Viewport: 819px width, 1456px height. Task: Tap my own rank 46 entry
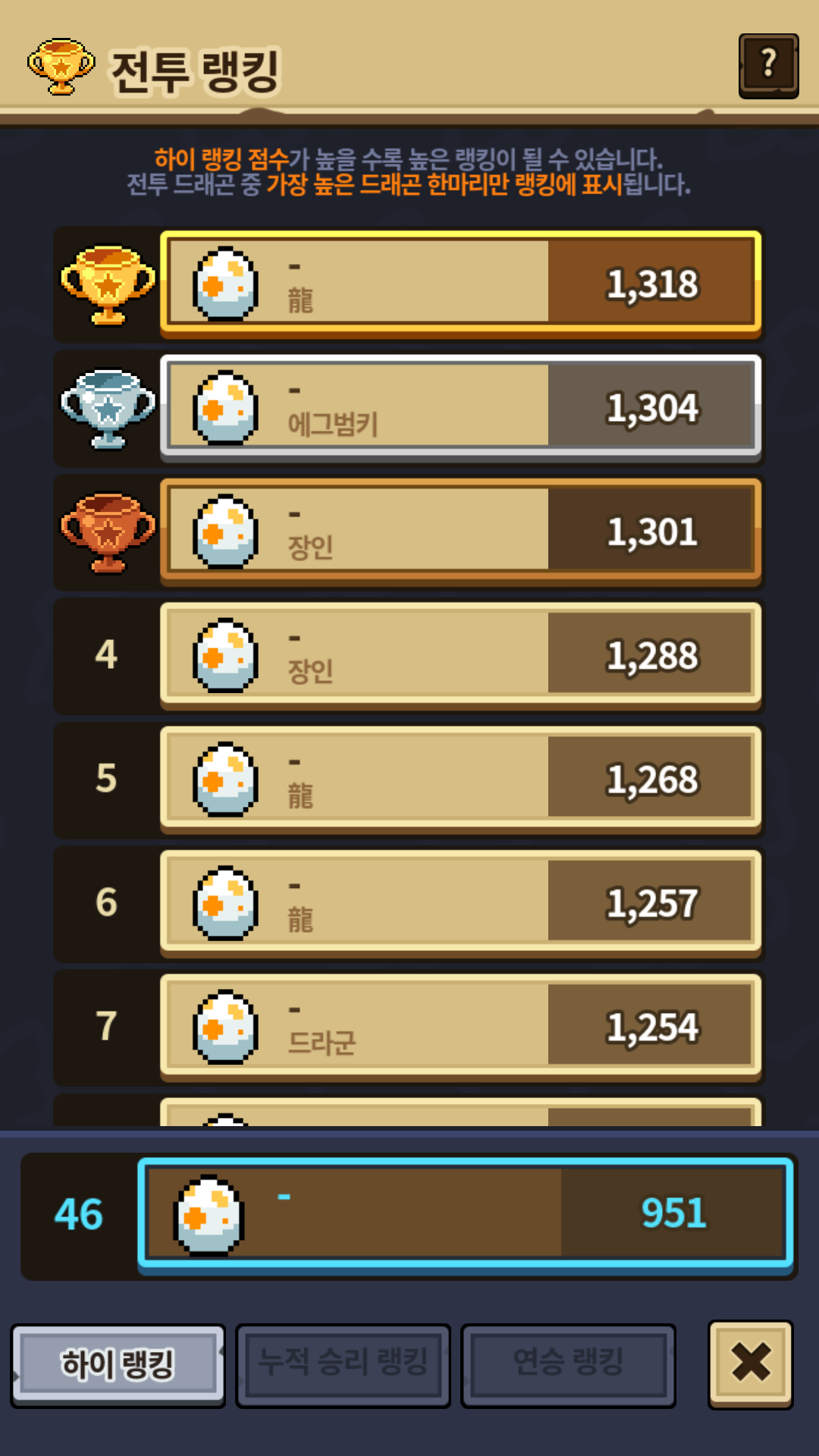[465, 1213]
